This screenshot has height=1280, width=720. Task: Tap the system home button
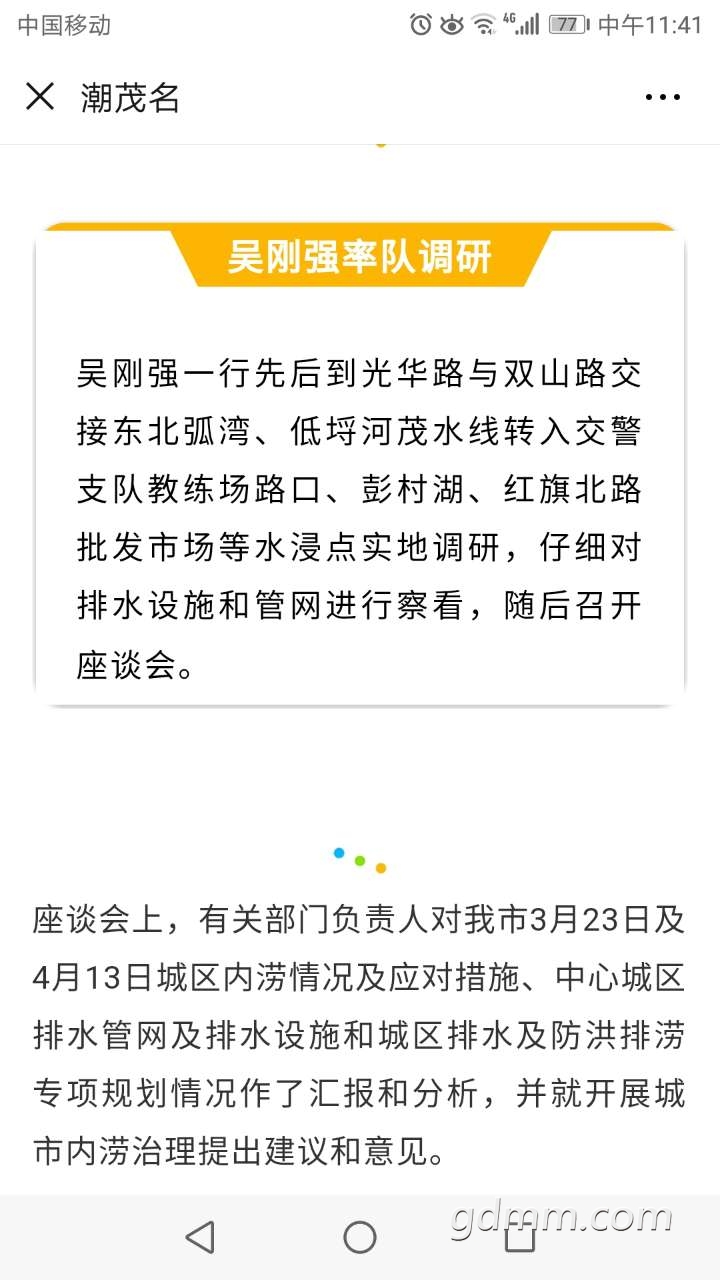360,1237
